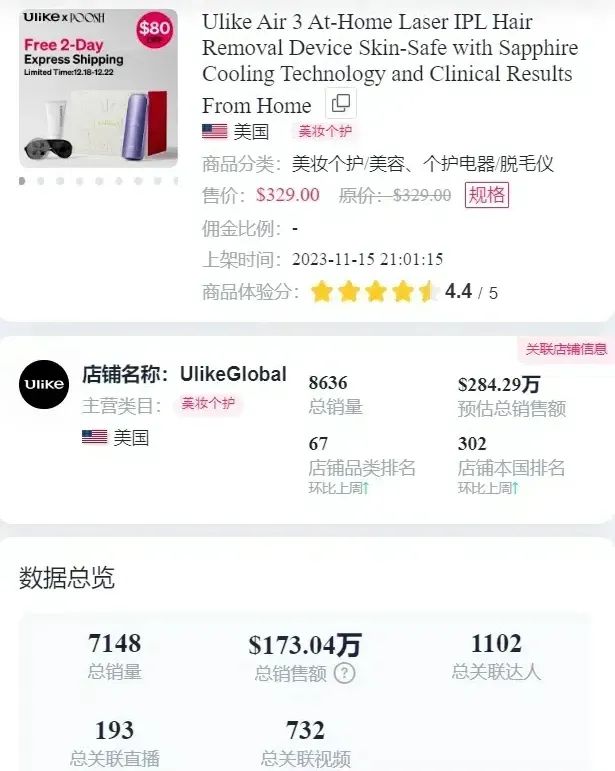Open the product image carousel picture

[98, 88]
